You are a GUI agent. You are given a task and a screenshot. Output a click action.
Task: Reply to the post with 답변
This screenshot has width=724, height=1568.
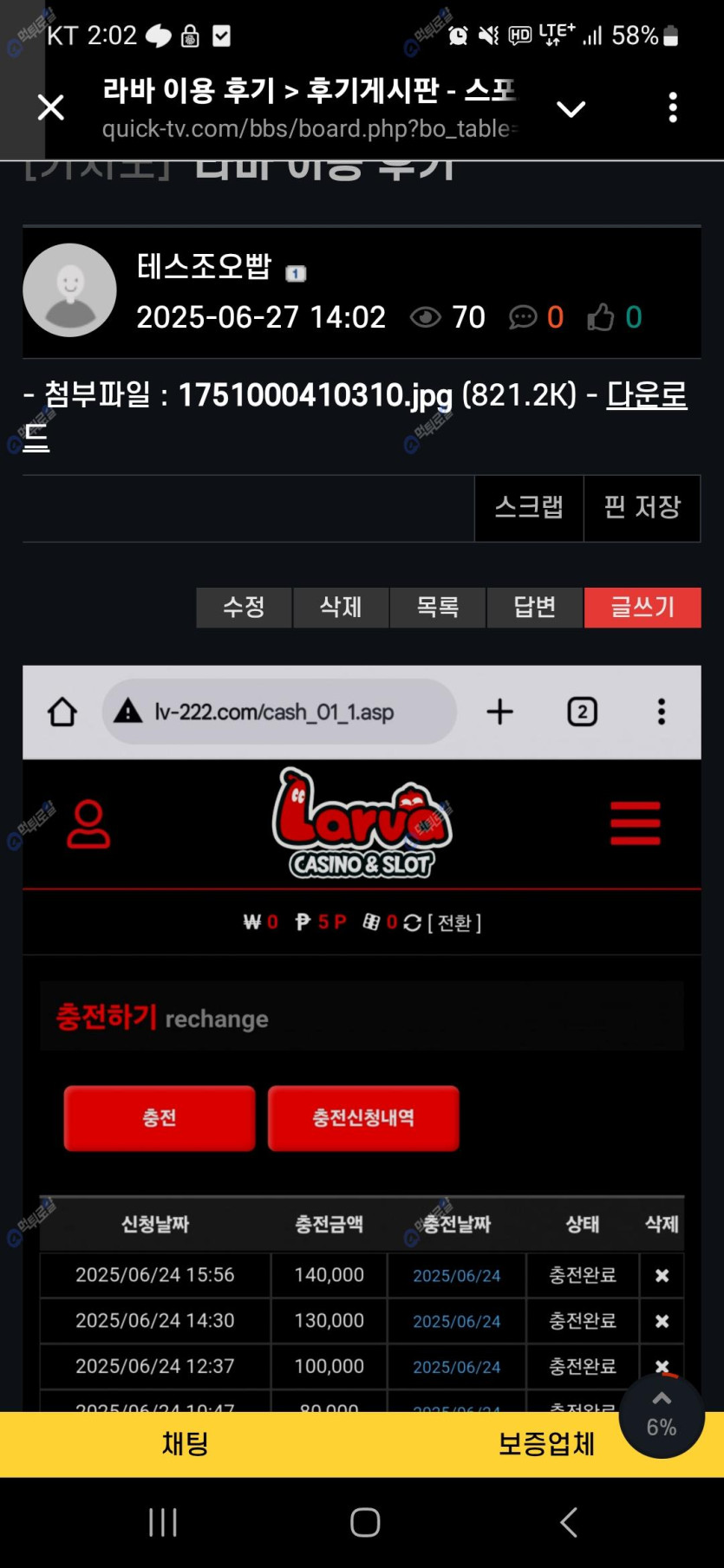click(x=535, y=607)
